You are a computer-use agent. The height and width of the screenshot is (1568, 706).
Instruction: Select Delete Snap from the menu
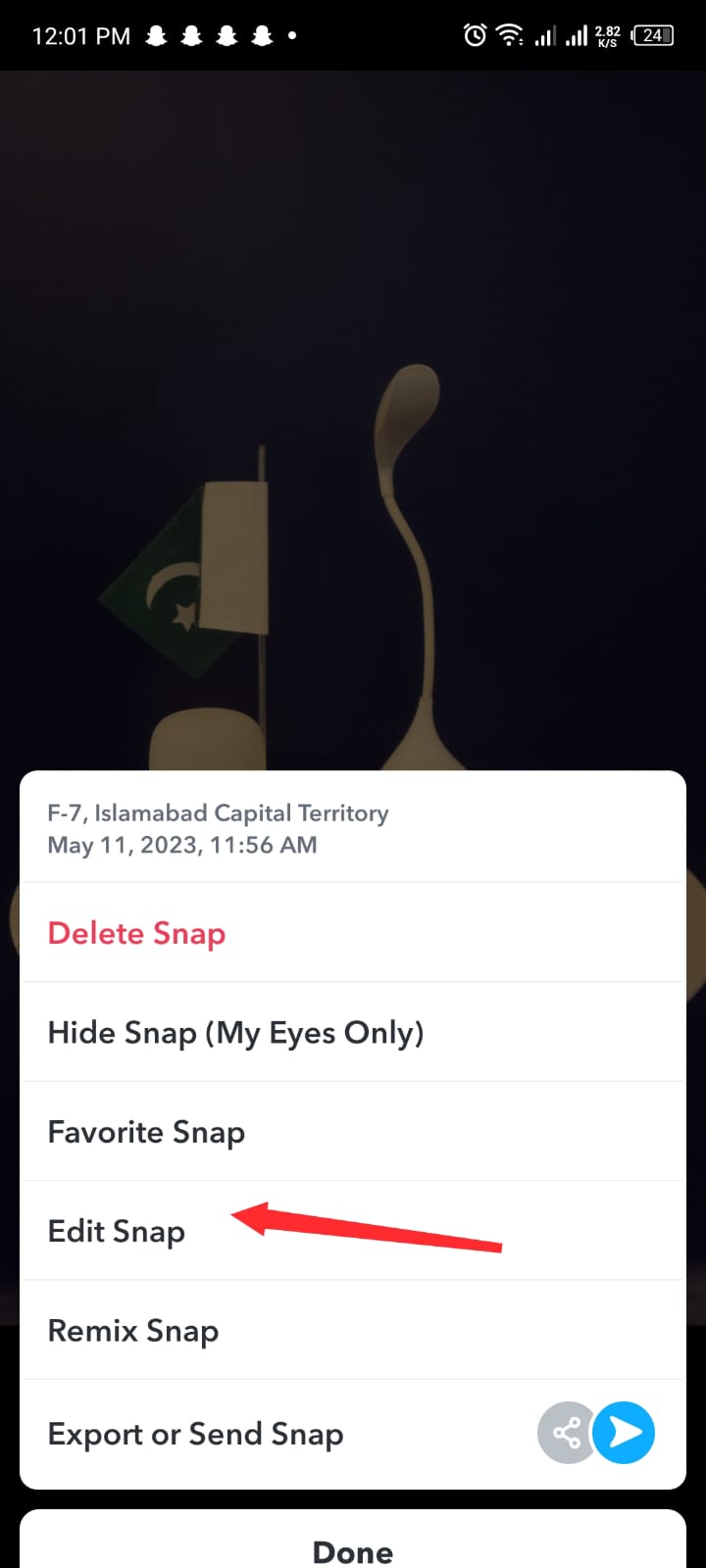click(x=136, y=933)
